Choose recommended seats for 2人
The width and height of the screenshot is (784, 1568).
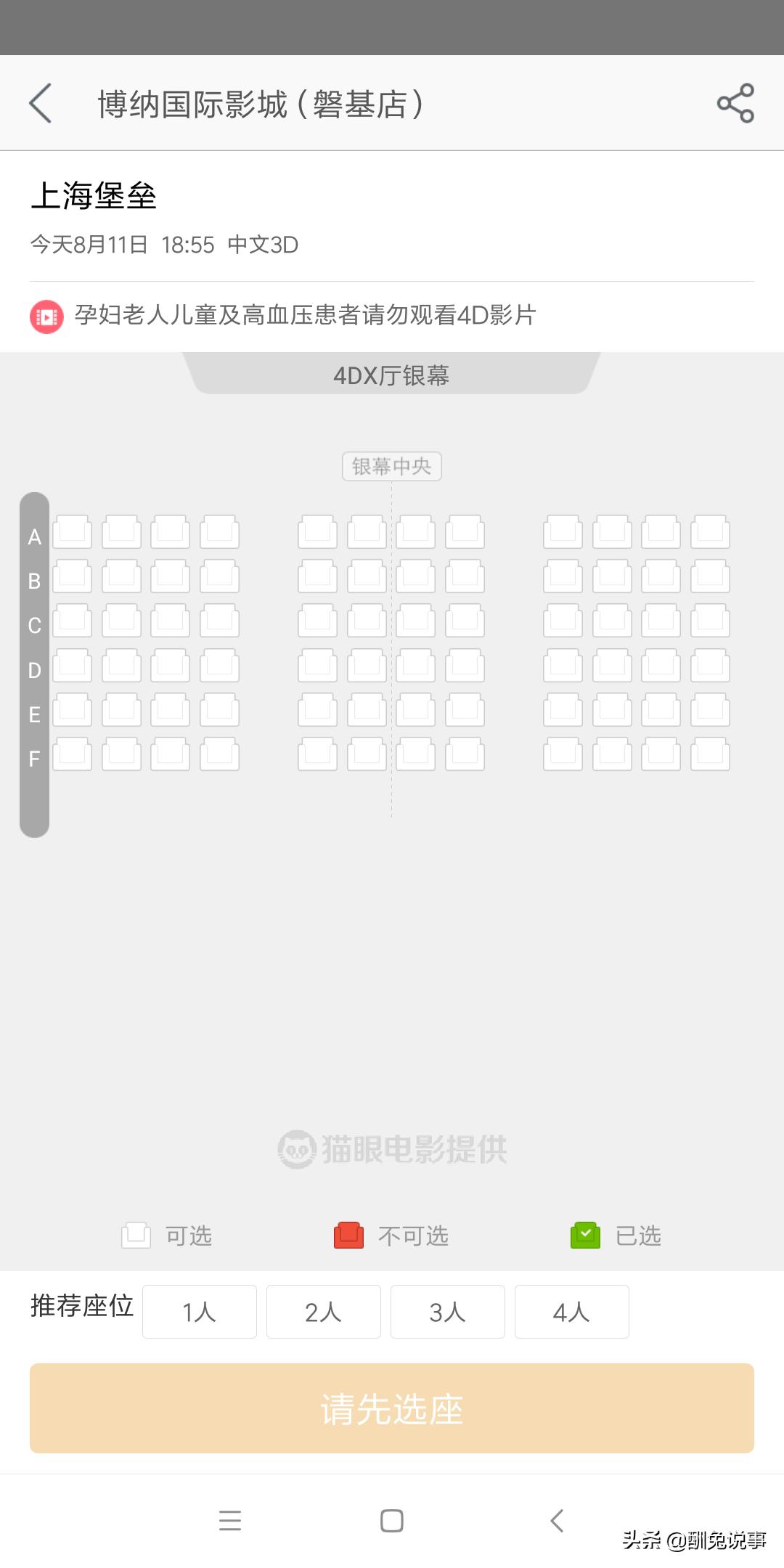pyautogui.click(x=323, y=1311)
